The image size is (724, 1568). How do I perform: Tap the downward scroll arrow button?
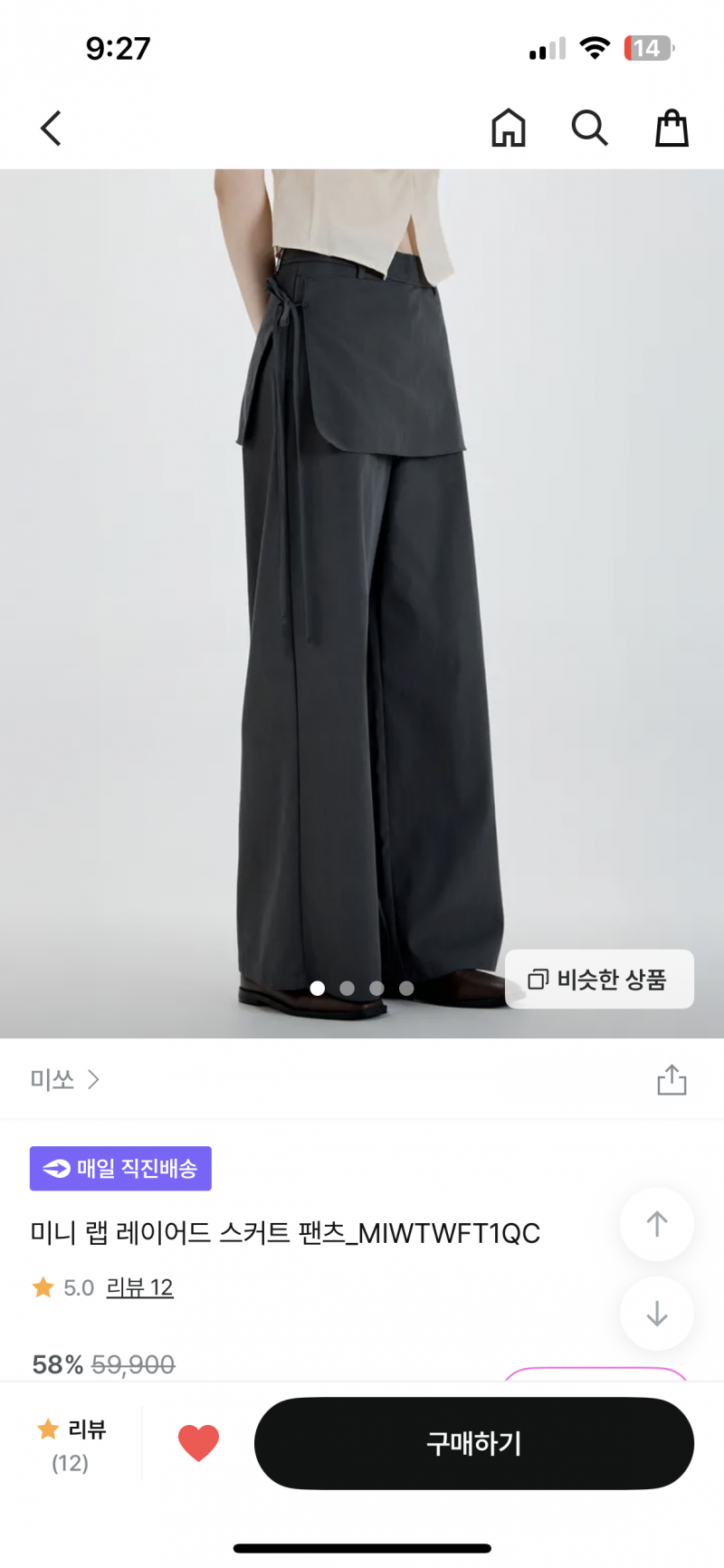[657, 1314]
